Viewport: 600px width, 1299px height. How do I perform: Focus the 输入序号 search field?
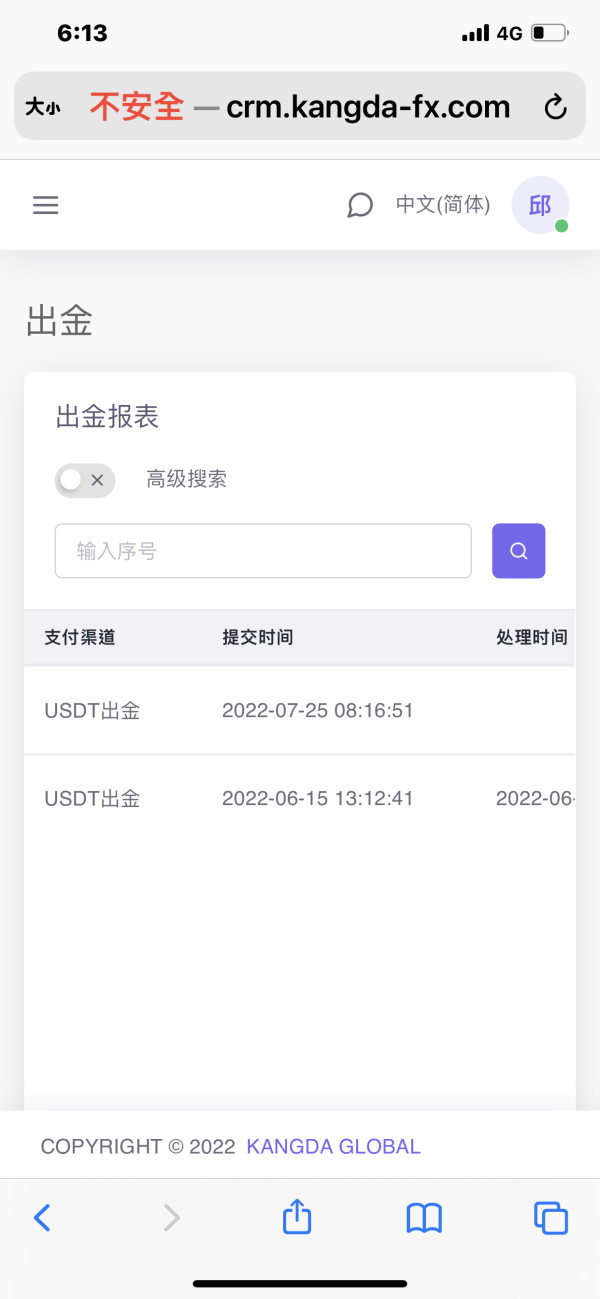coord(263,551)
